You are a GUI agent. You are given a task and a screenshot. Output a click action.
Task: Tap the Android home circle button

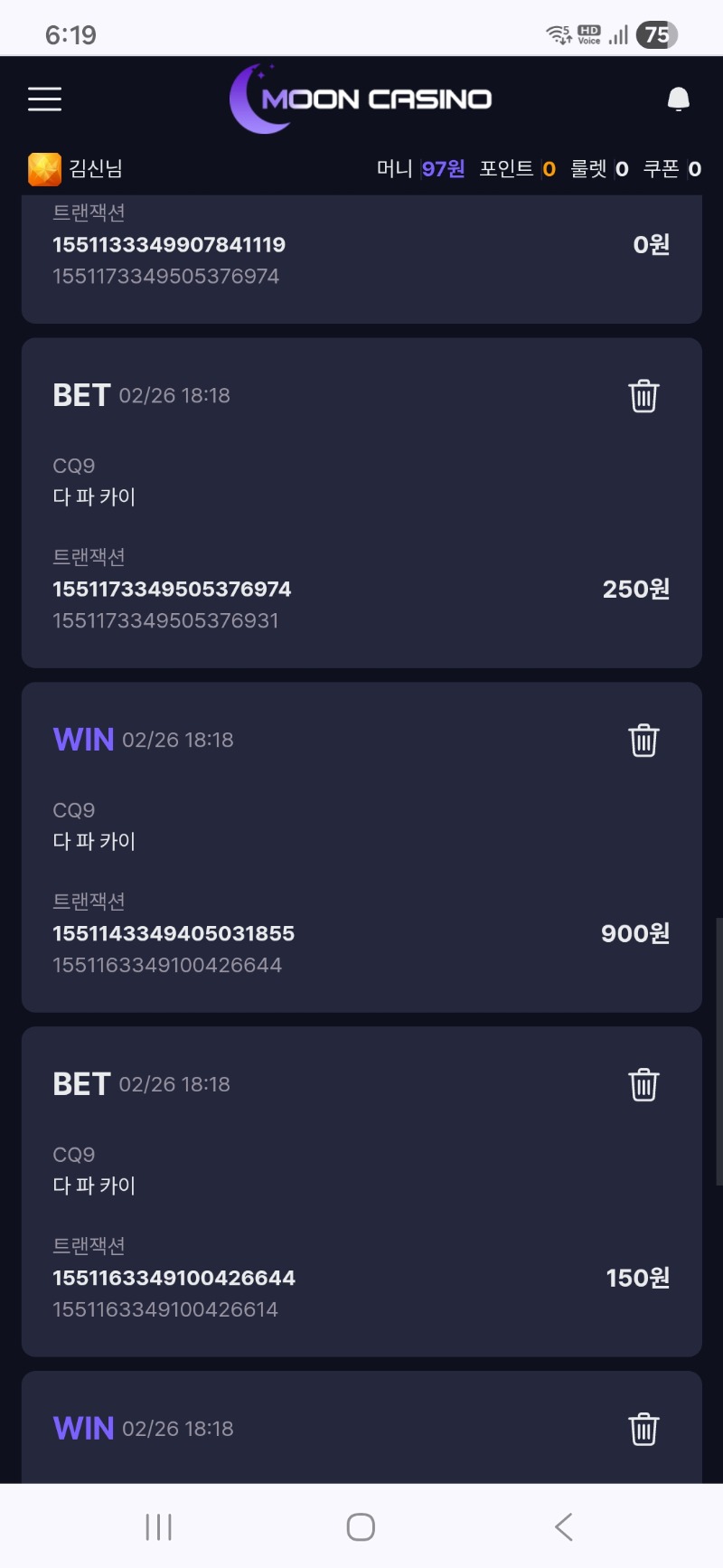(x=360, y=1526)
